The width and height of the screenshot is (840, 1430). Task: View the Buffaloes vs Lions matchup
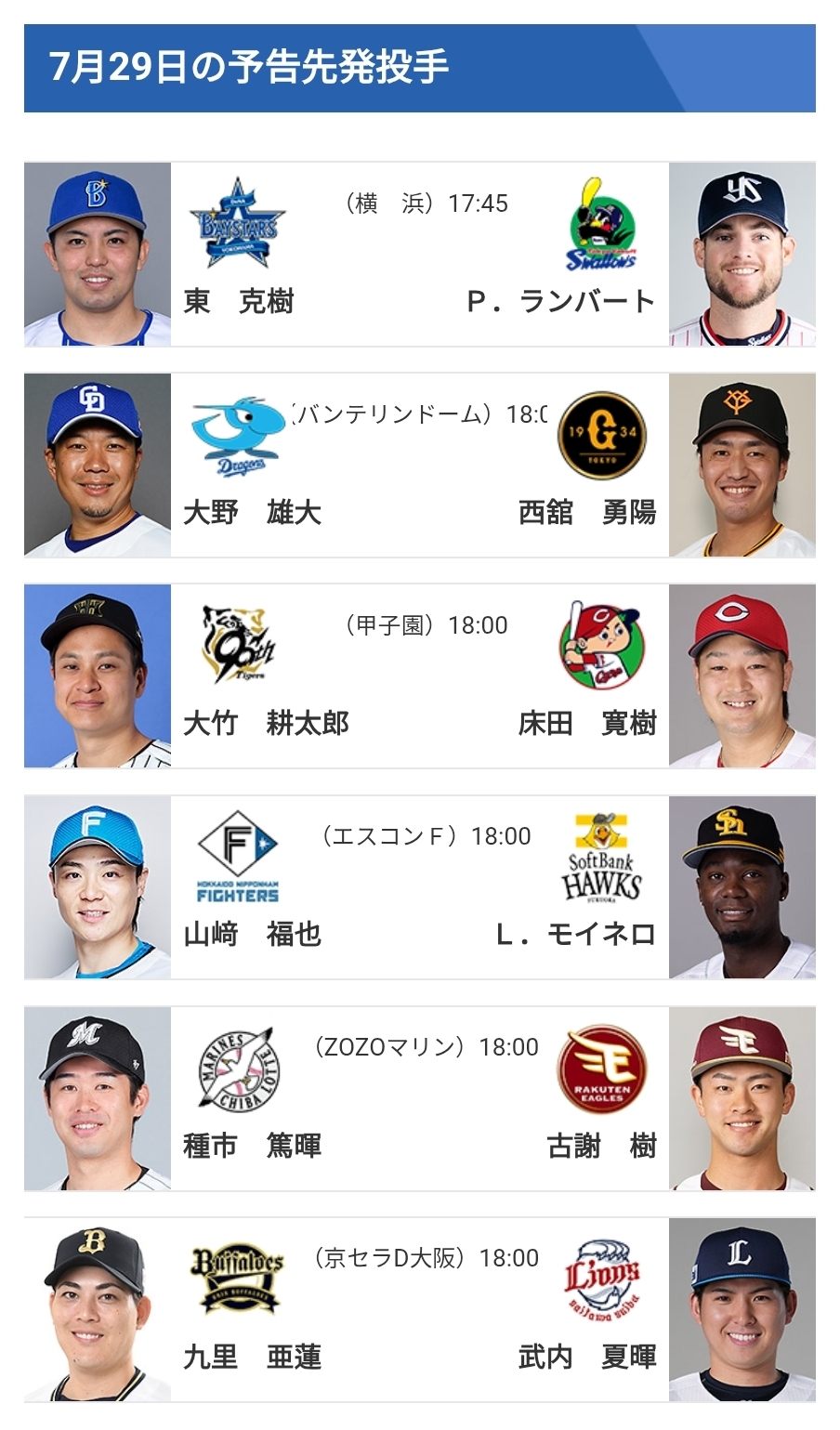pyautogui.click(x=420, y=1309)
